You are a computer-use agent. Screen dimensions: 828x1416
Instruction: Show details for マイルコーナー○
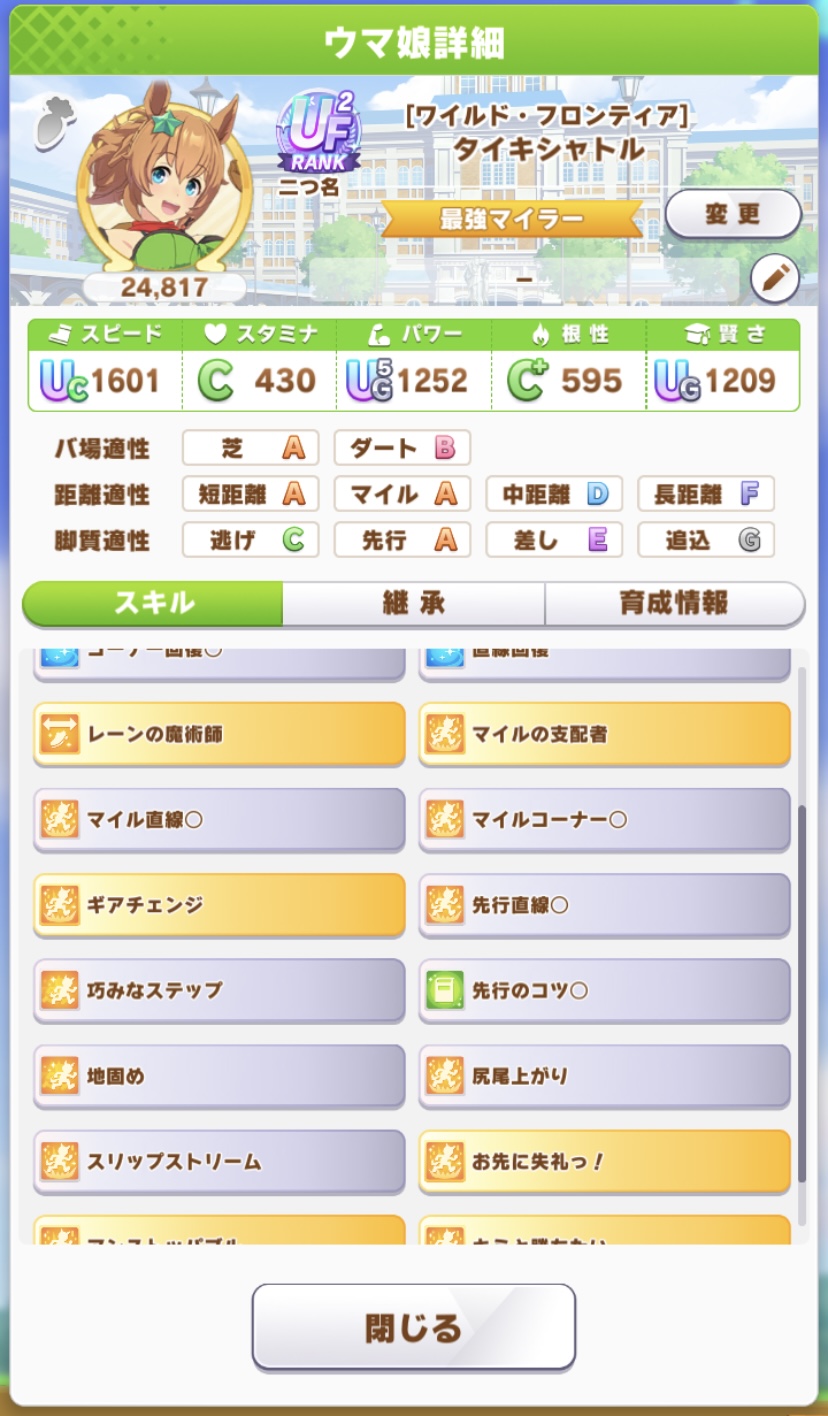pos(604,820)
